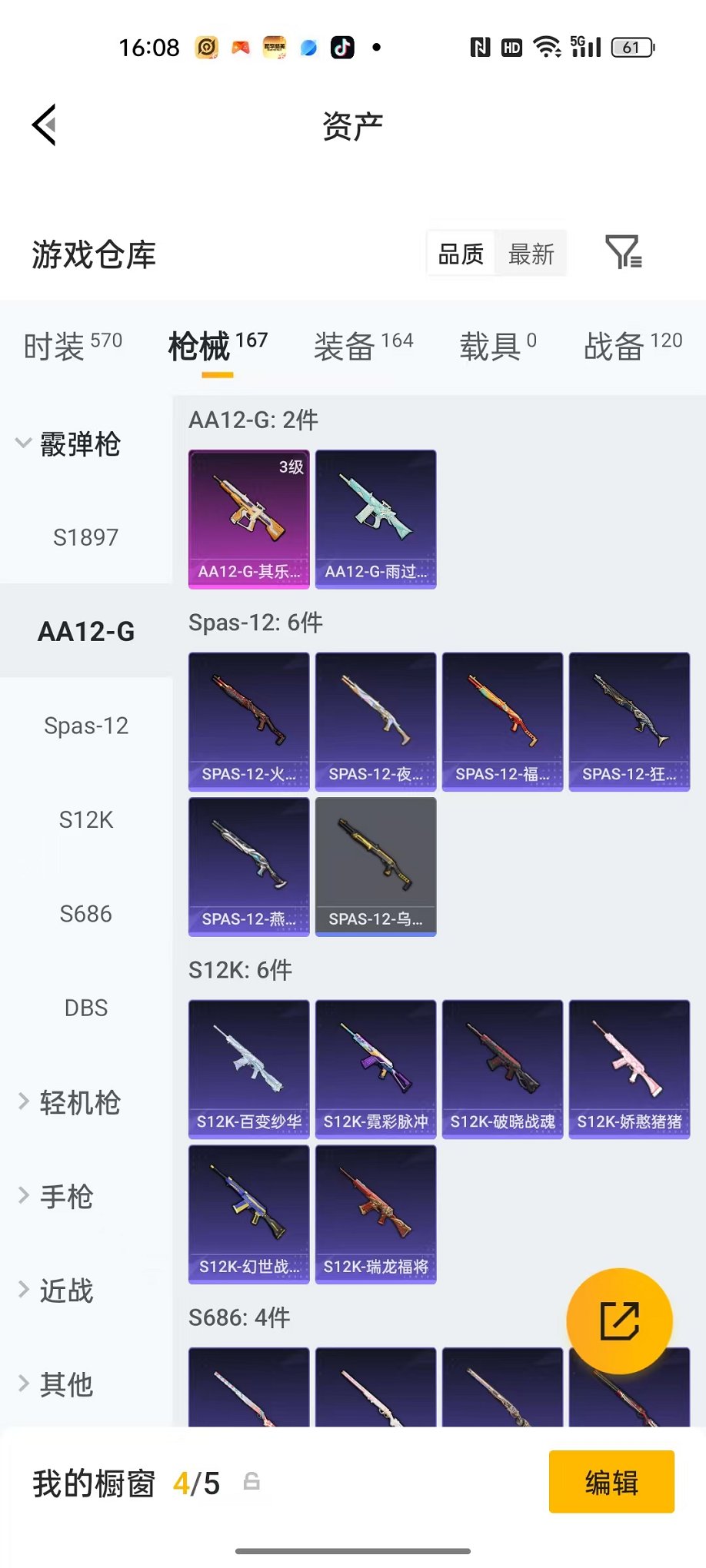
Task: Sort the warehouse by 品质
Action: click(x=461, y=254)
